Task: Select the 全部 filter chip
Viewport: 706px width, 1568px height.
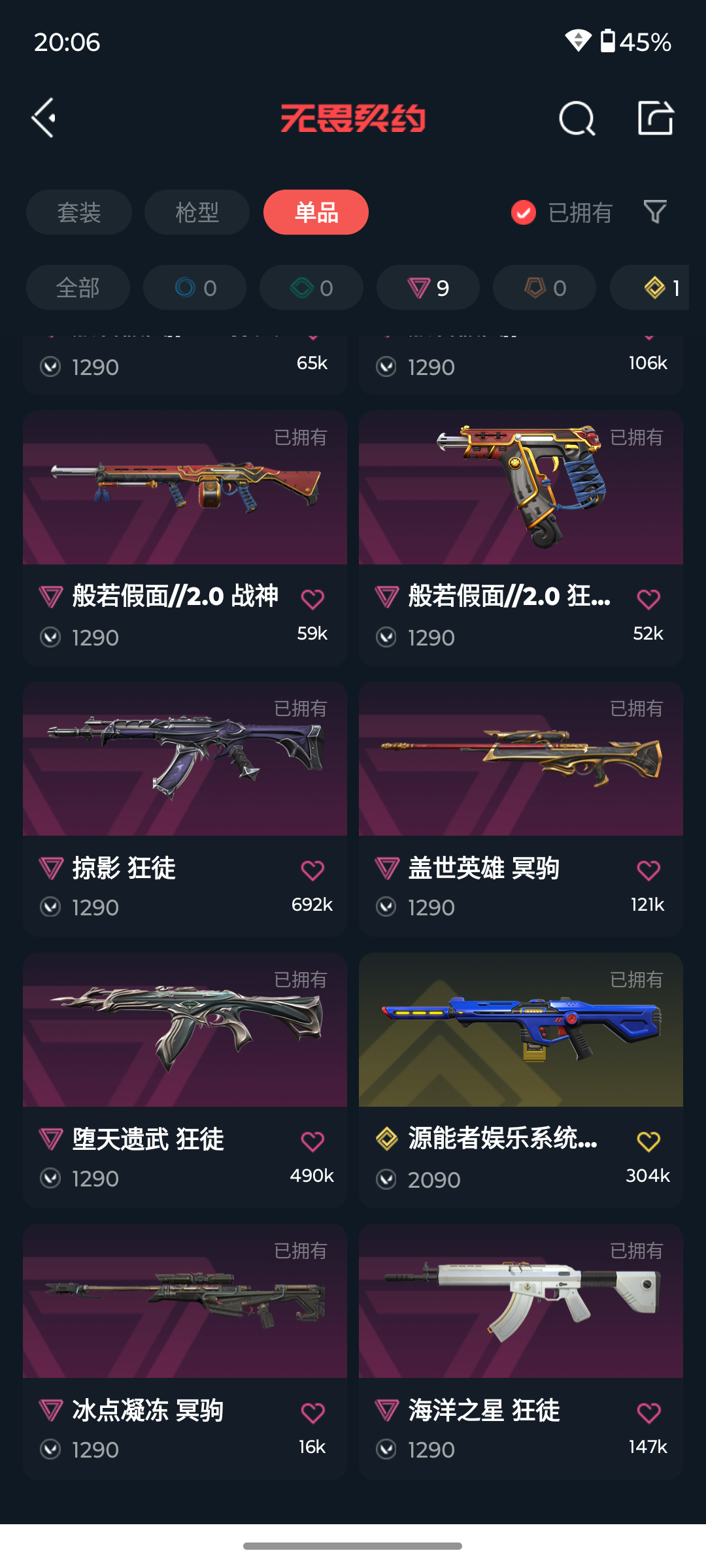Action: click(78, 287)
